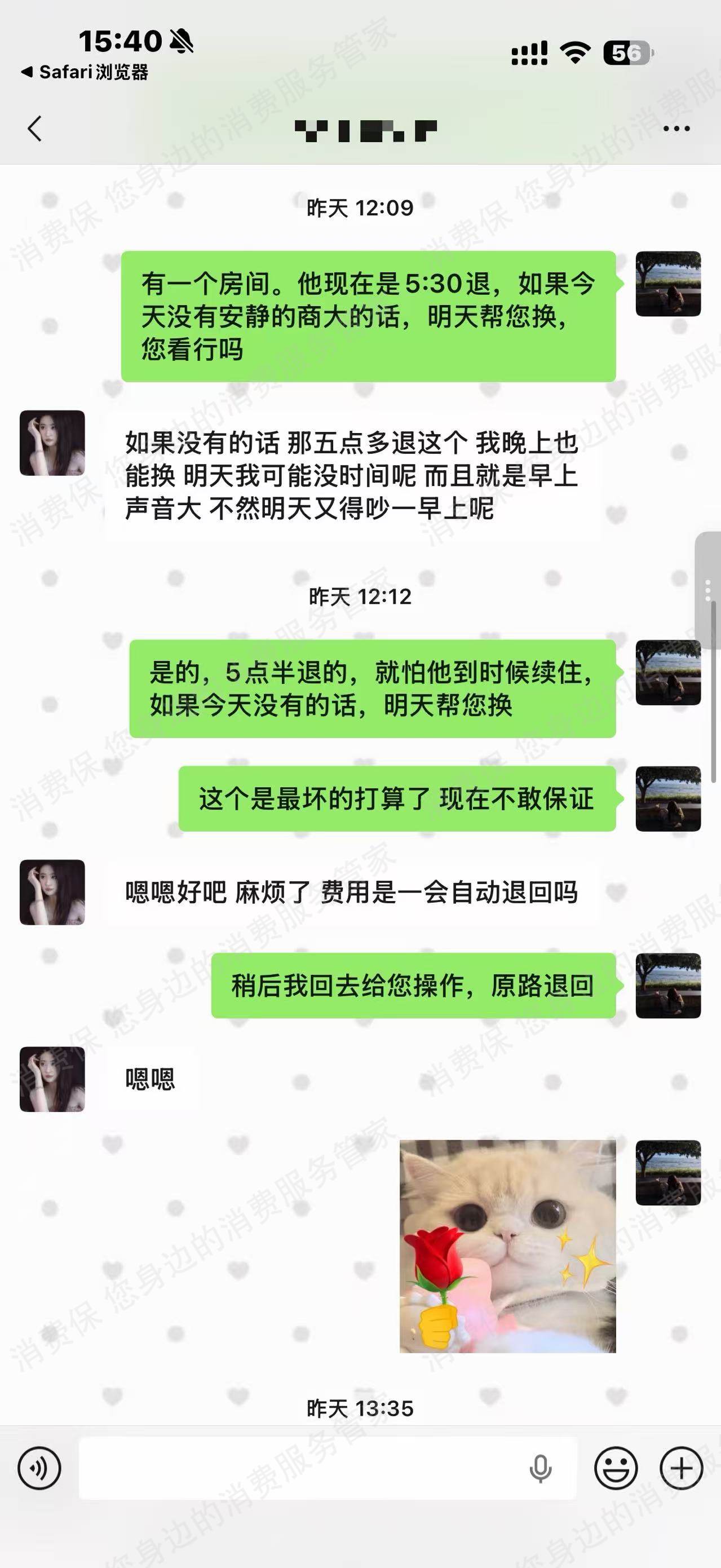The height and width of the screenshot is (1568, 721).
Task: Switch to voice message input mode
Action: (39, 1469)
